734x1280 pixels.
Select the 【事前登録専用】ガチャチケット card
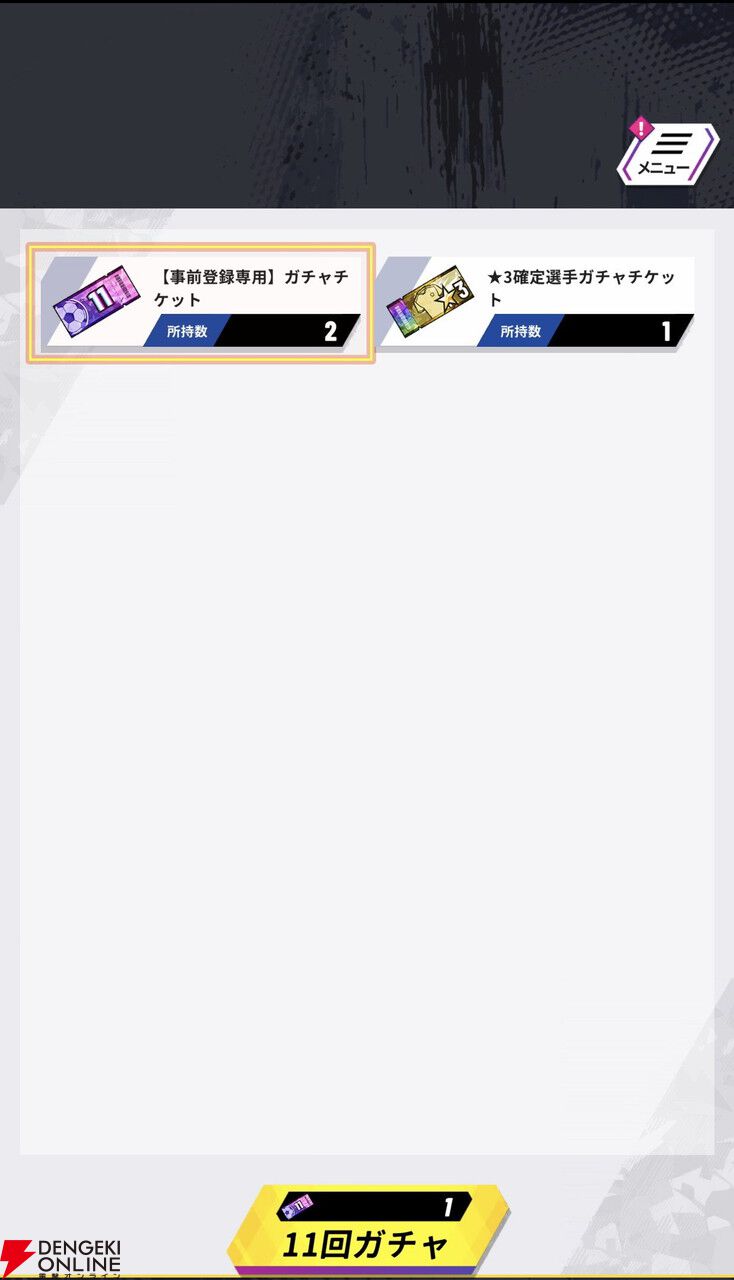coord(201,303)
